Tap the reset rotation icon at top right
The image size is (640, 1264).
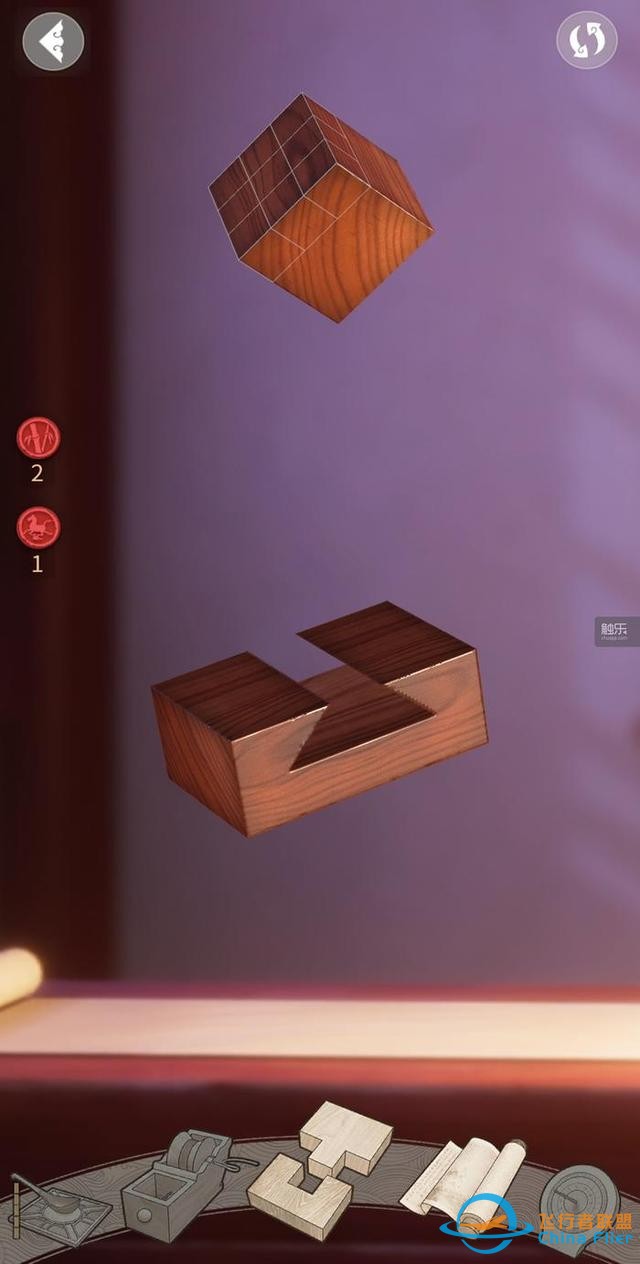(587, 41)
